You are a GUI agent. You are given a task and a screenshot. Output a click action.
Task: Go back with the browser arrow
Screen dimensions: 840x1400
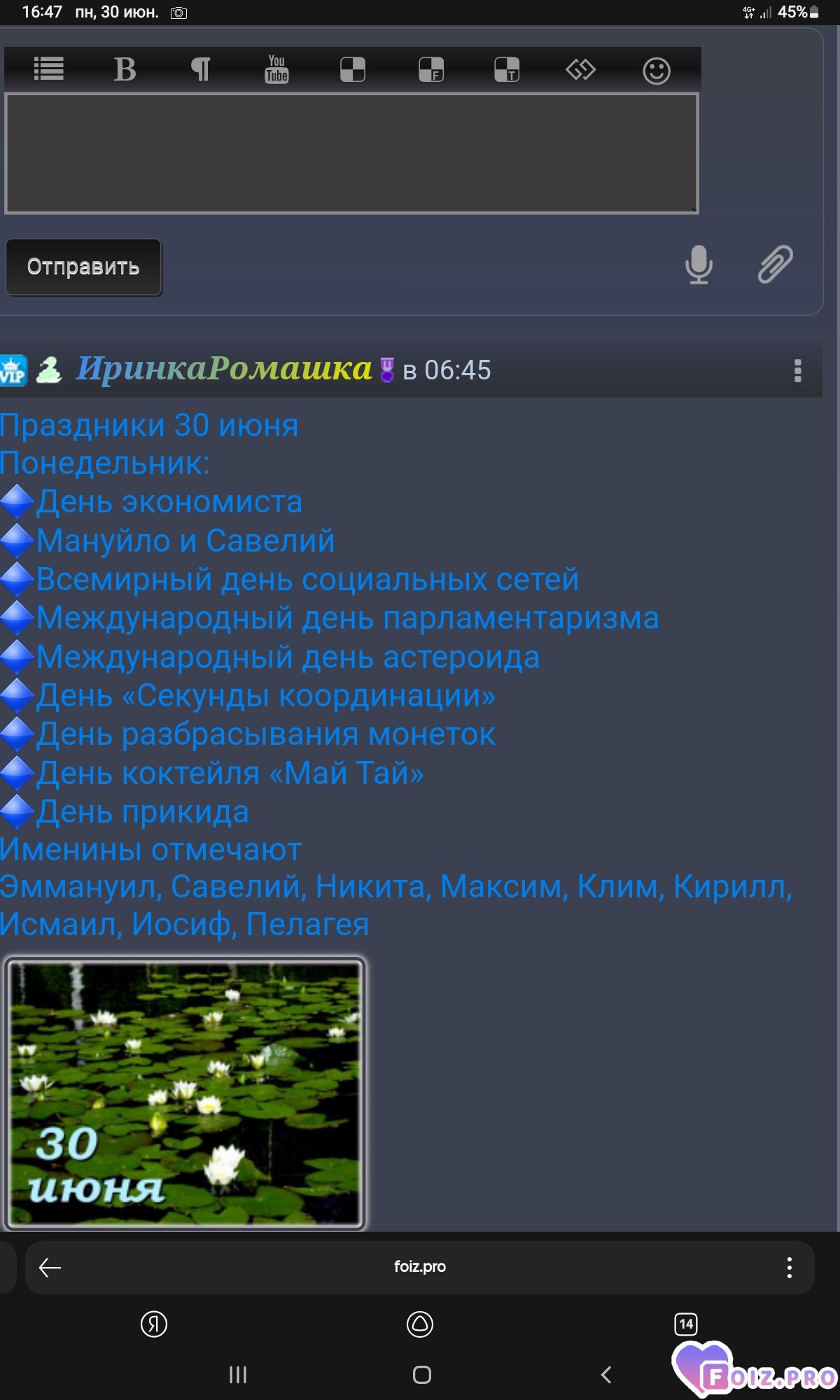tap(50, 1267)
